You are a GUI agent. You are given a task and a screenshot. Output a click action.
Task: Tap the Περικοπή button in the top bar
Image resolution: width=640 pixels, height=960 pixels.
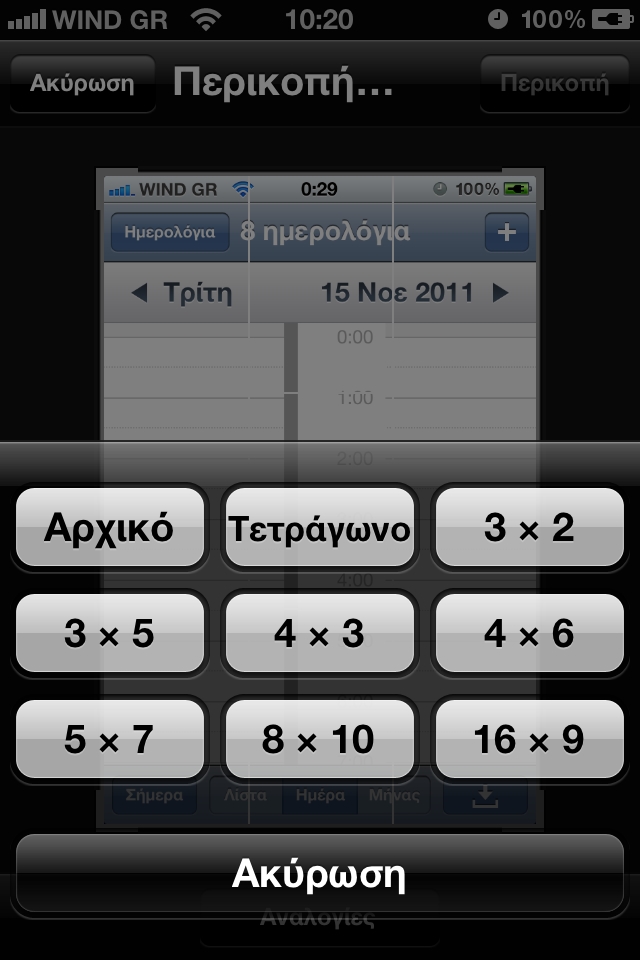click(554, 83)
